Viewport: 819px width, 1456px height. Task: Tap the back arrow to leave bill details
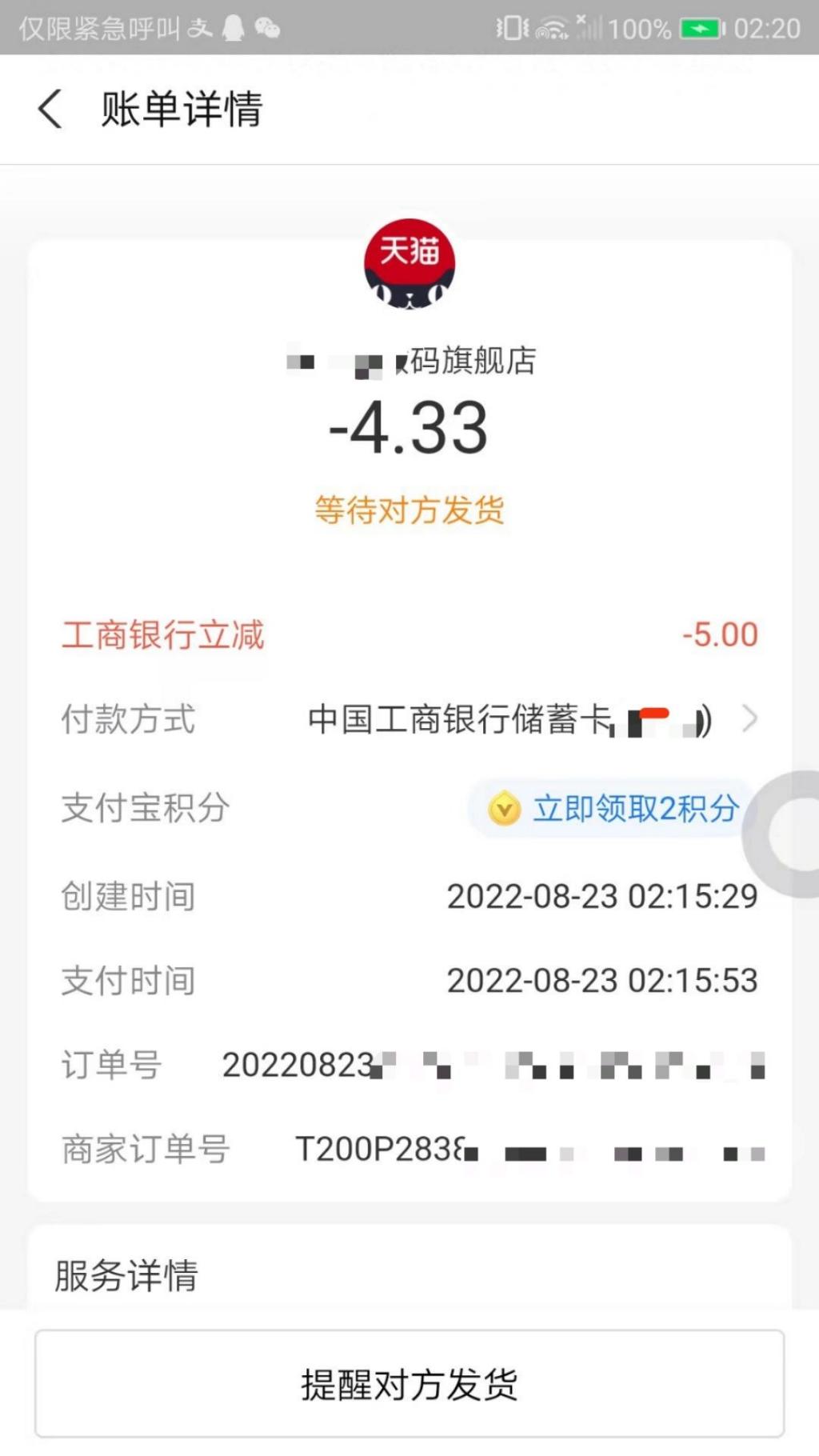tap(50, 109)
